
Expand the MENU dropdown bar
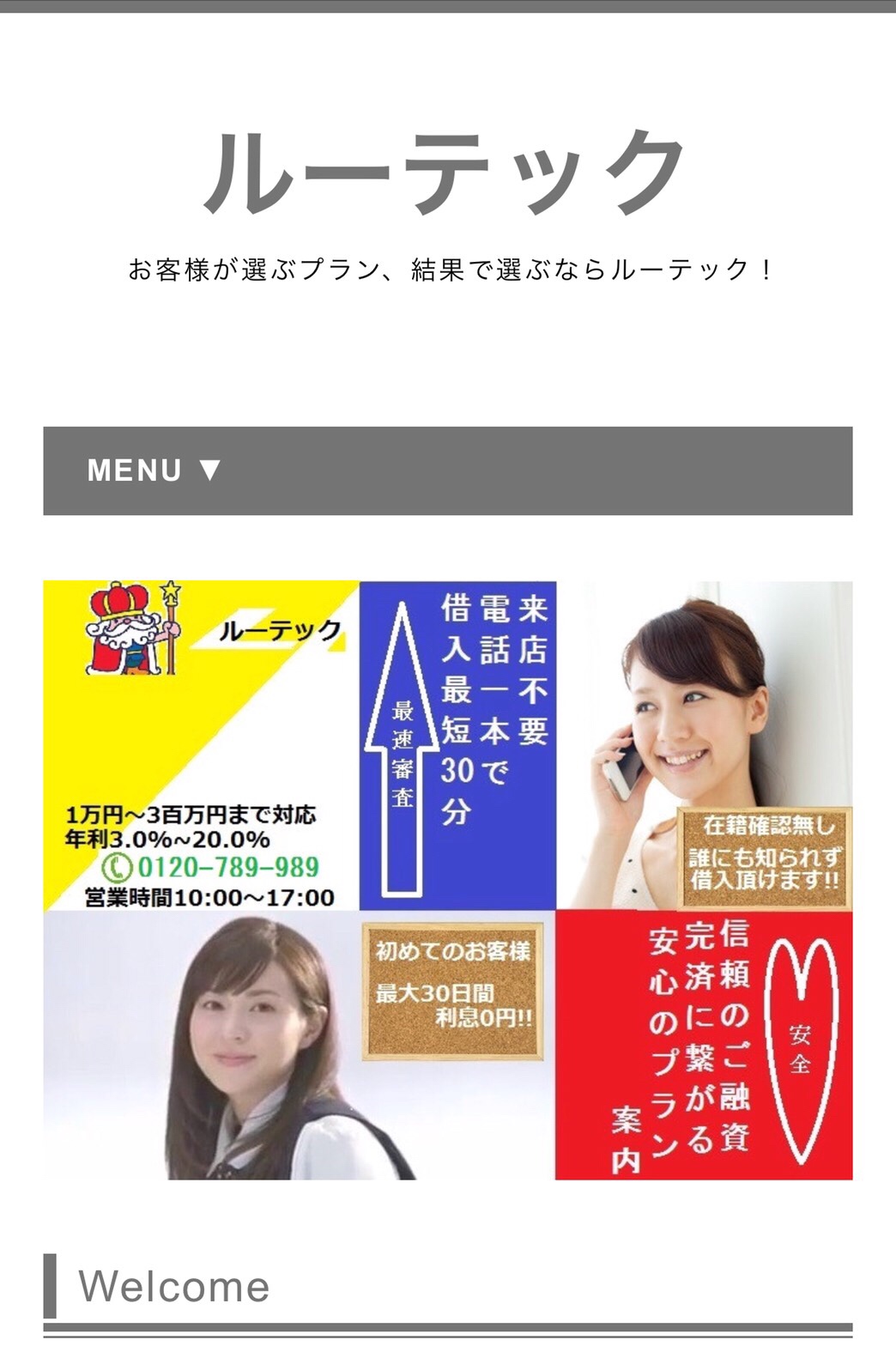click(446, 470)
